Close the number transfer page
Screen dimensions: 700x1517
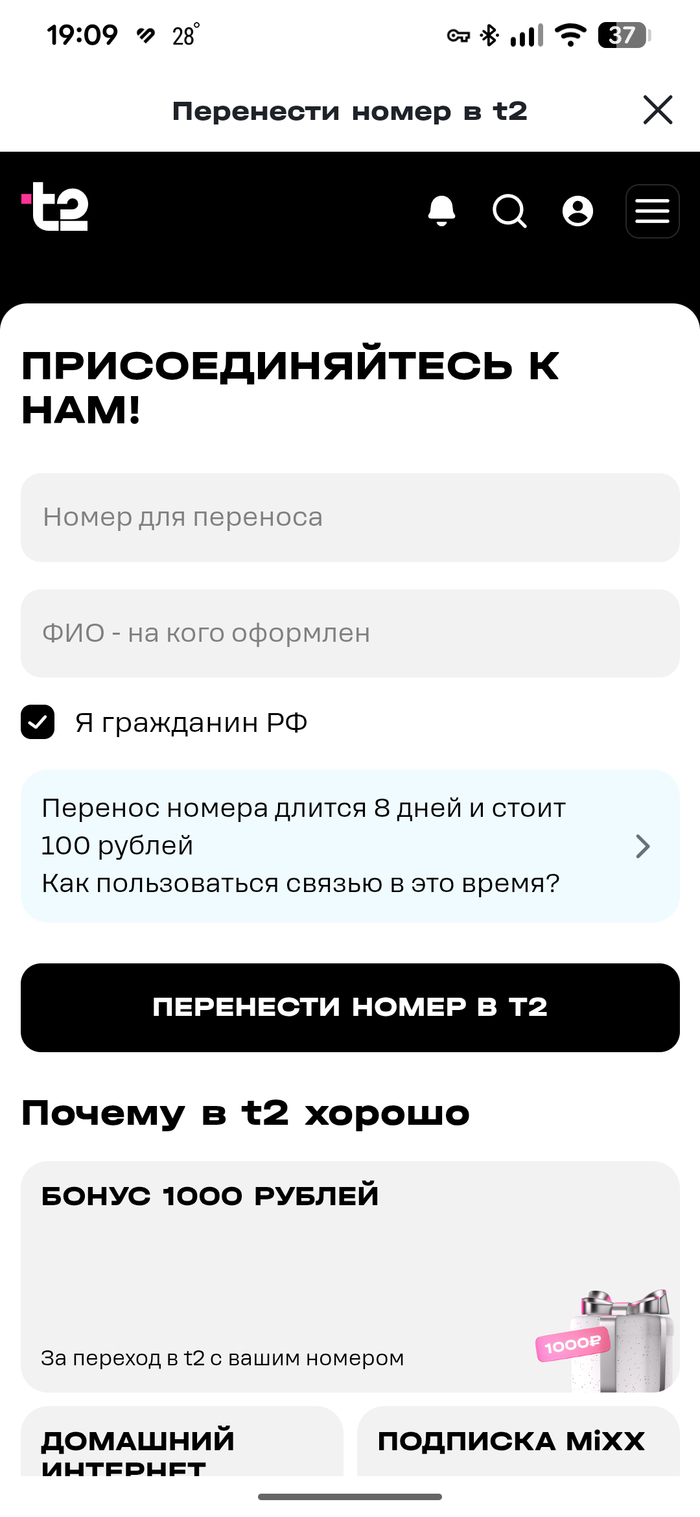click(657, 110)
